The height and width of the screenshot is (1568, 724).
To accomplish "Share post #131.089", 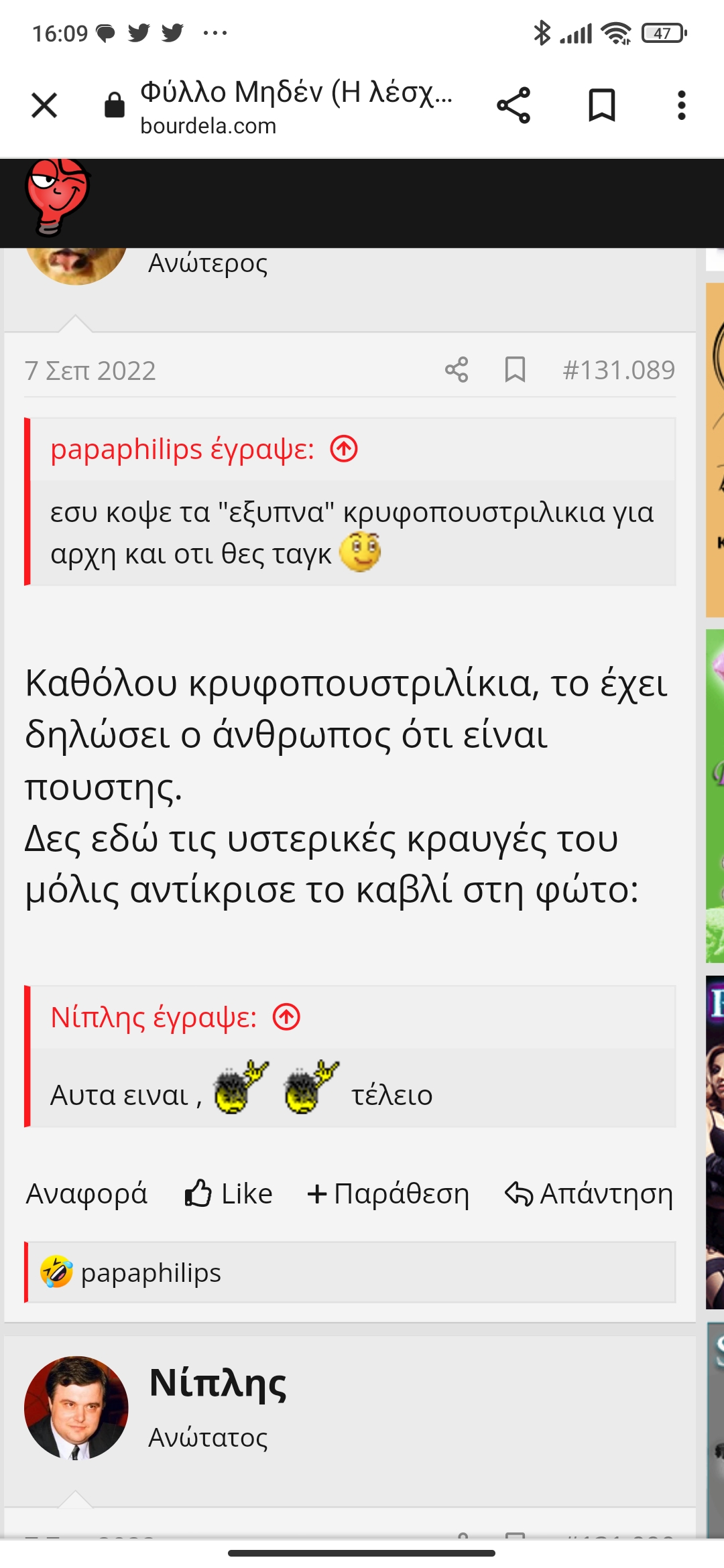I will (x=457, y=370).
